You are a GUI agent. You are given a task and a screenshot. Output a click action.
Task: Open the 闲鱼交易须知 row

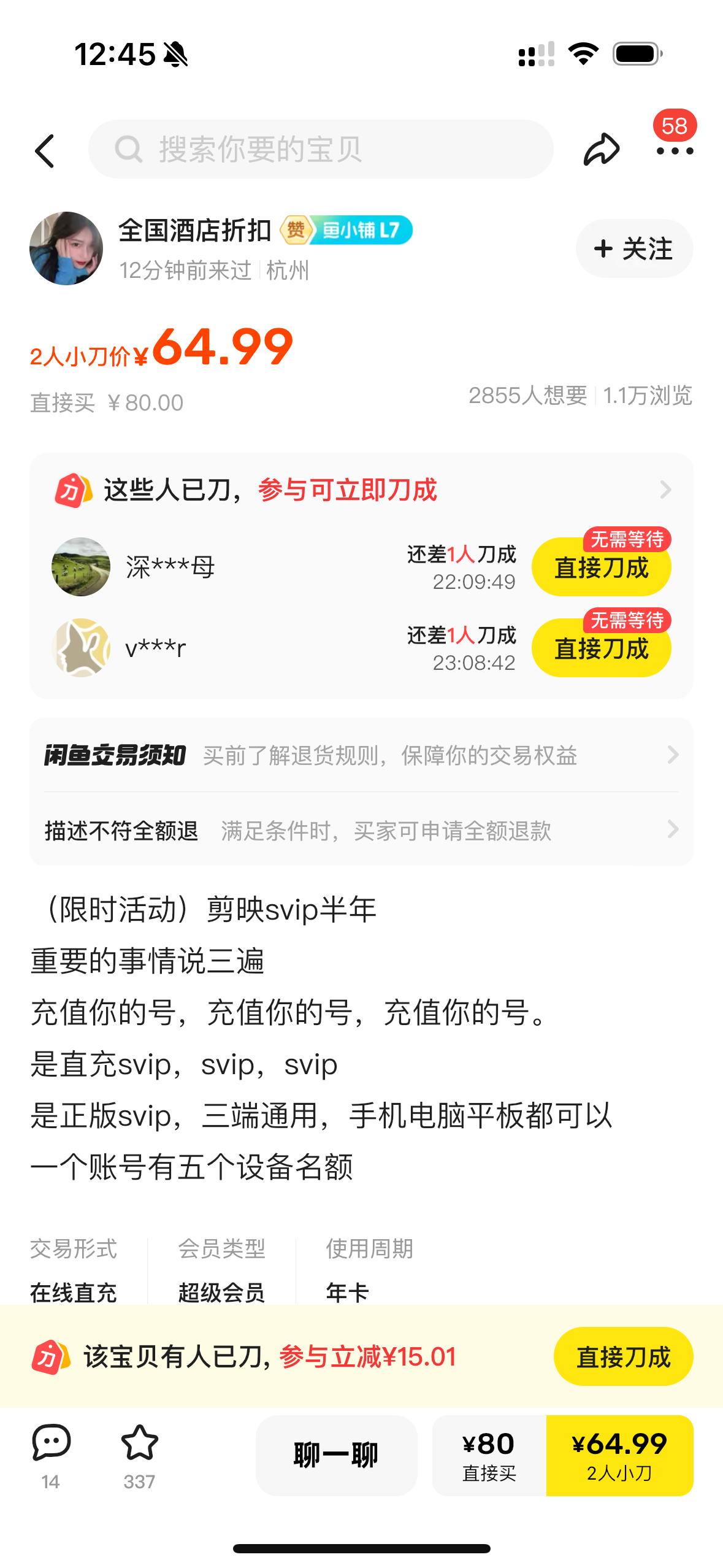361,755
